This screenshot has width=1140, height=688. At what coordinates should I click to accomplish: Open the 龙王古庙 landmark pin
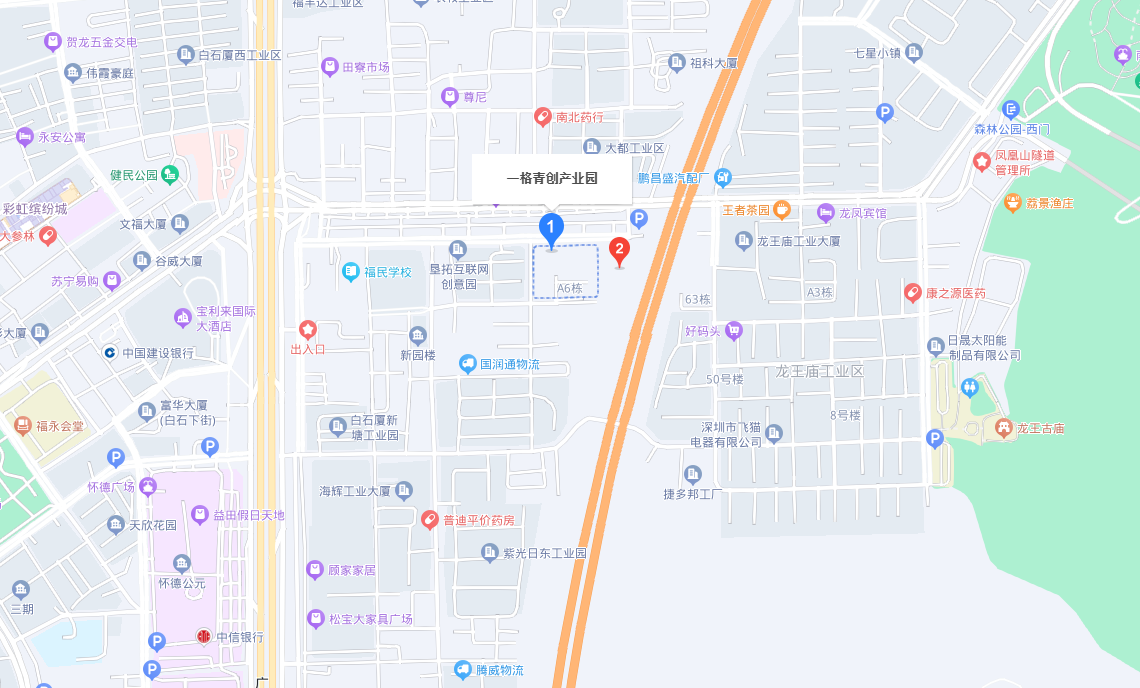tap(1003, 428)
